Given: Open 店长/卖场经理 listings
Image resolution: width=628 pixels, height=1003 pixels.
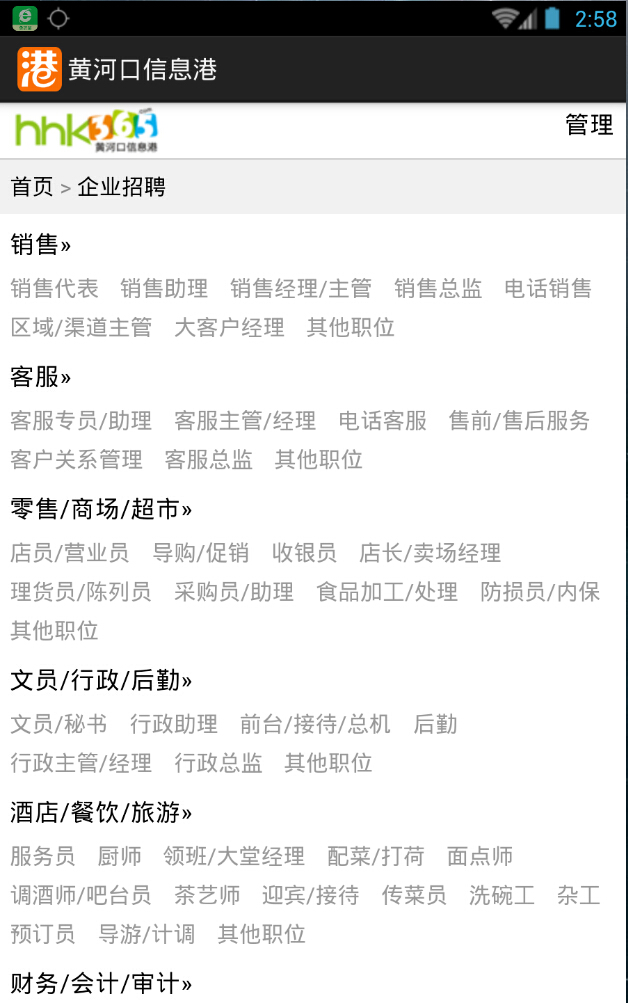Looking at the screenshot, I should pos(430,553).
